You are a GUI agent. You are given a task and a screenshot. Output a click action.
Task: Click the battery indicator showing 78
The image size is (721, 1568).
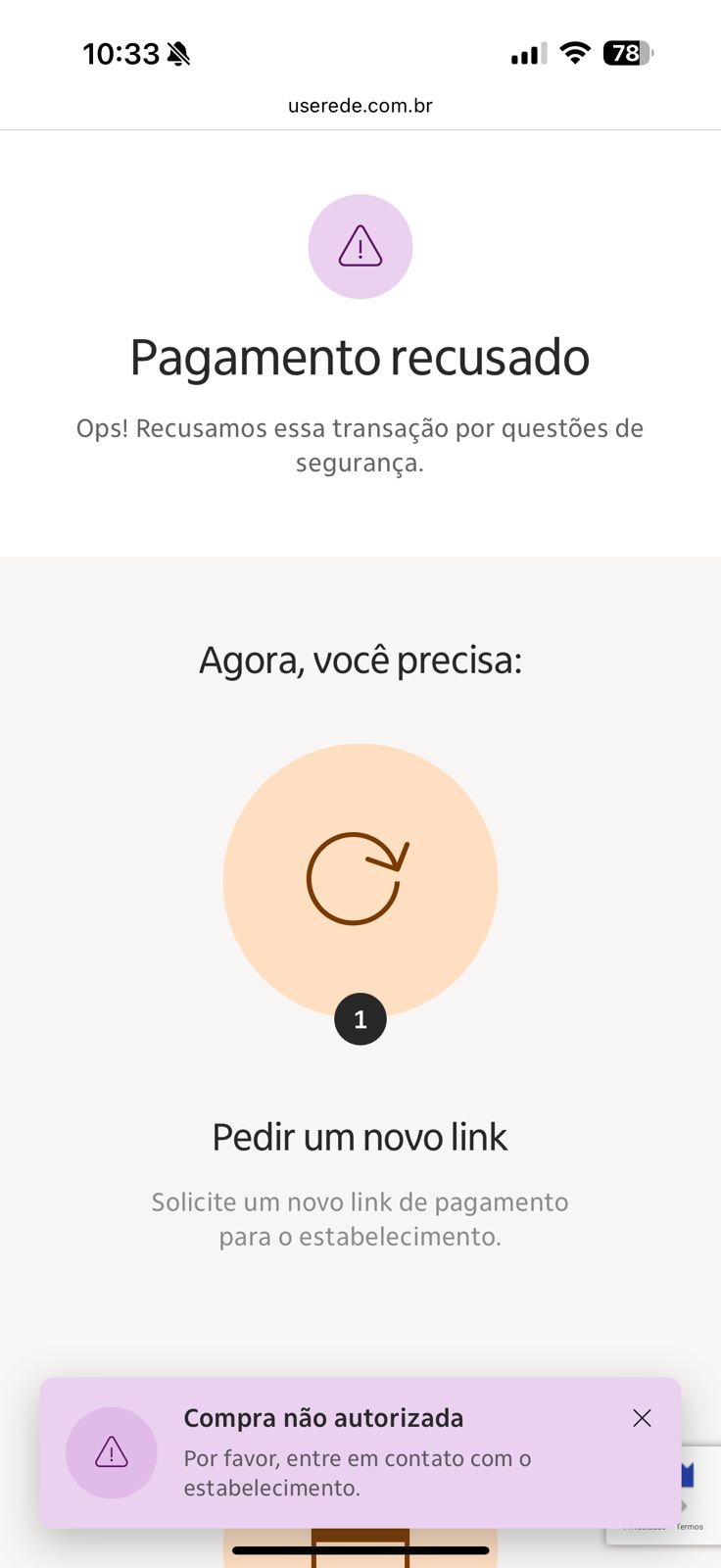627,53
